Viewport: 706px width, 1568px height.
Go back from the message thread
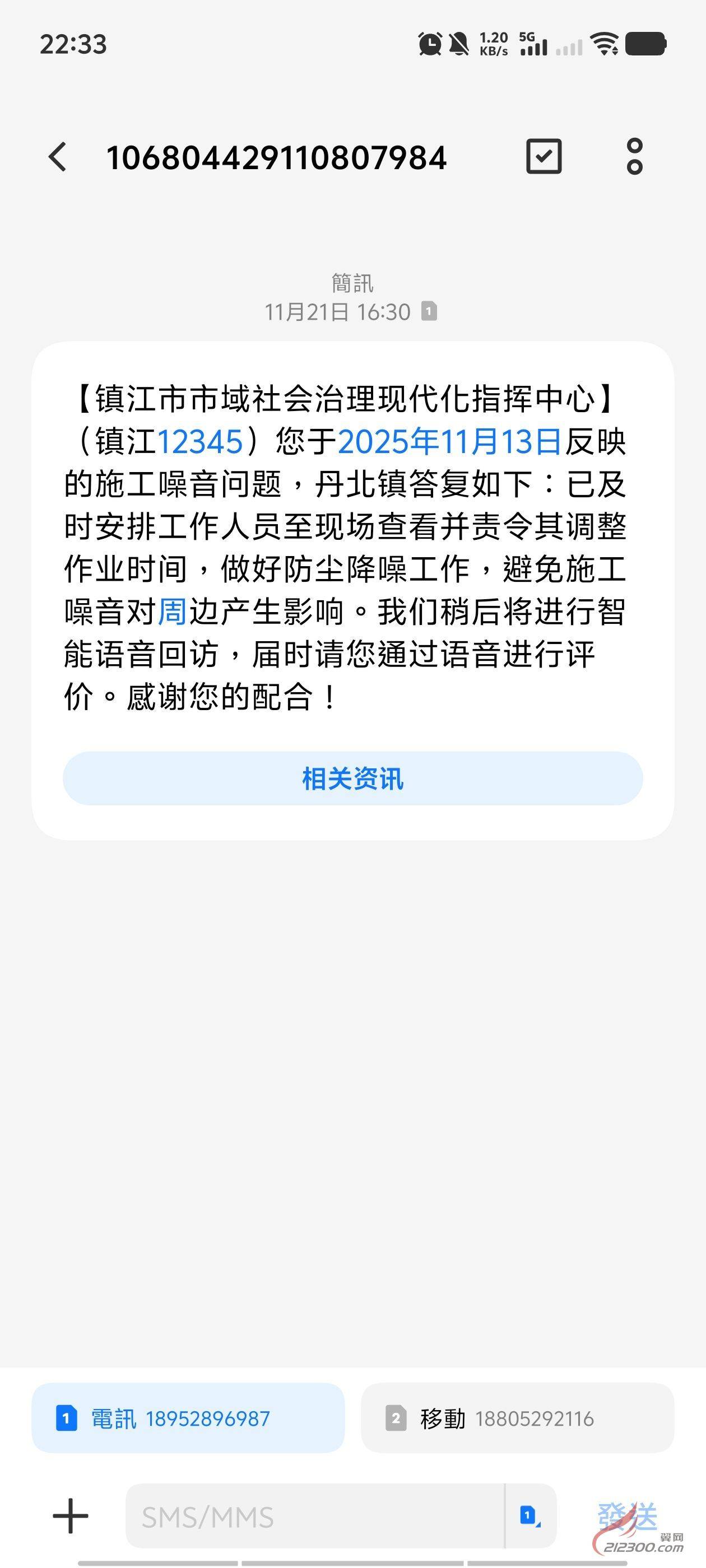point(58,157)
